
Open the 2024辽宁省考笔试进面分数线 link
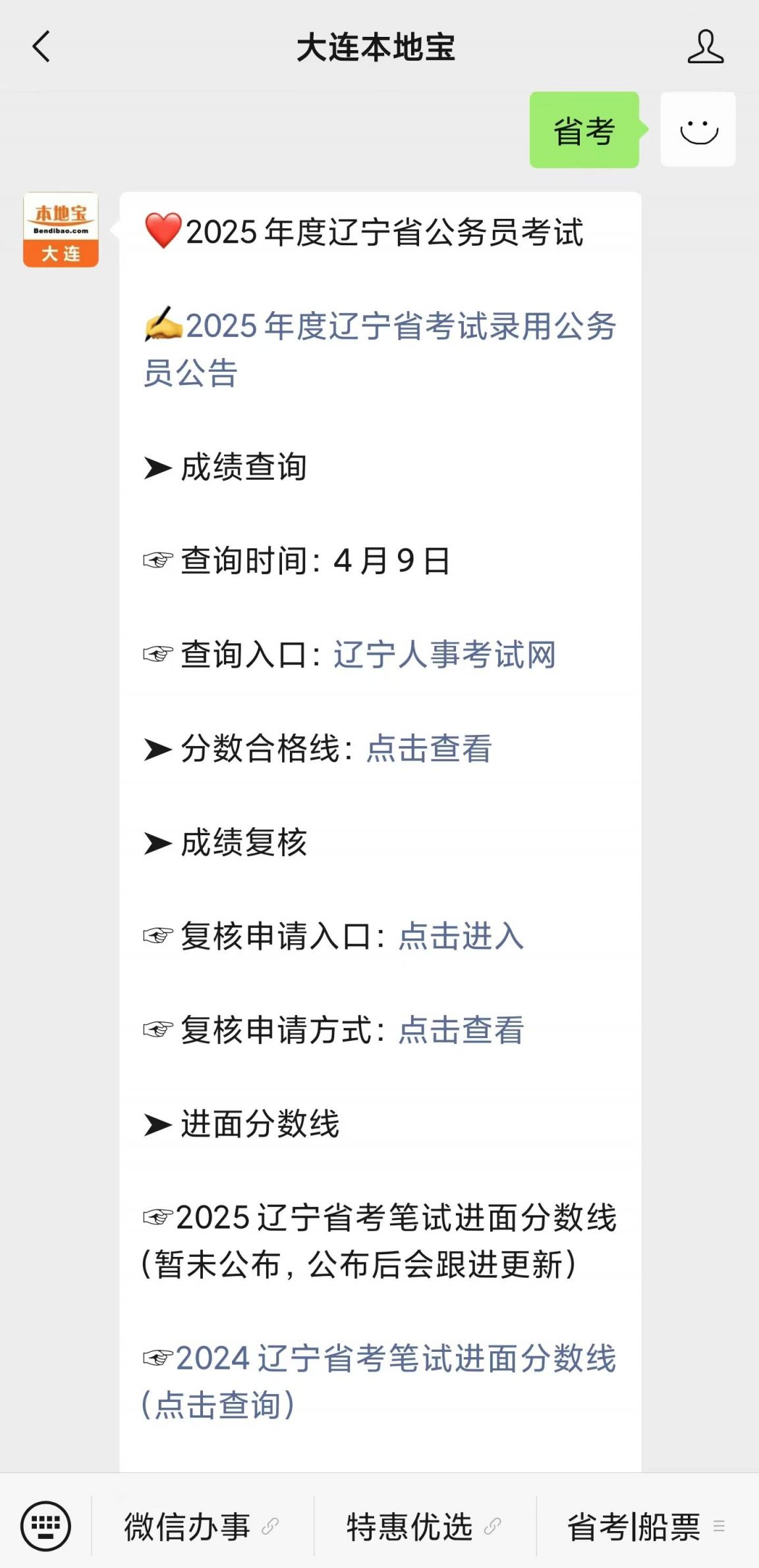379,1381
